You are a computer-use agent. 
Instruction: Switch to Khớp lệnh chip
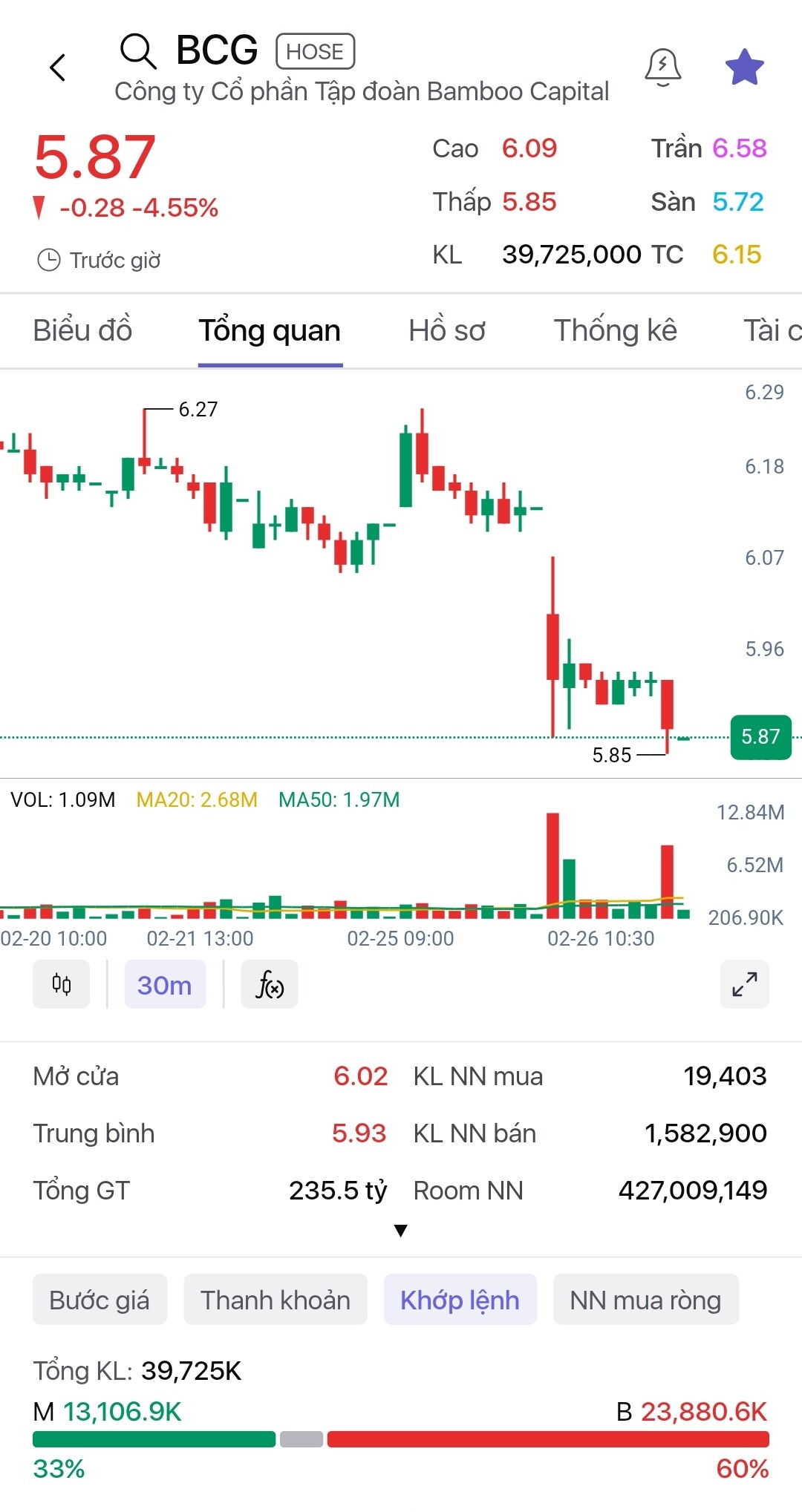tap(460, 1300)
